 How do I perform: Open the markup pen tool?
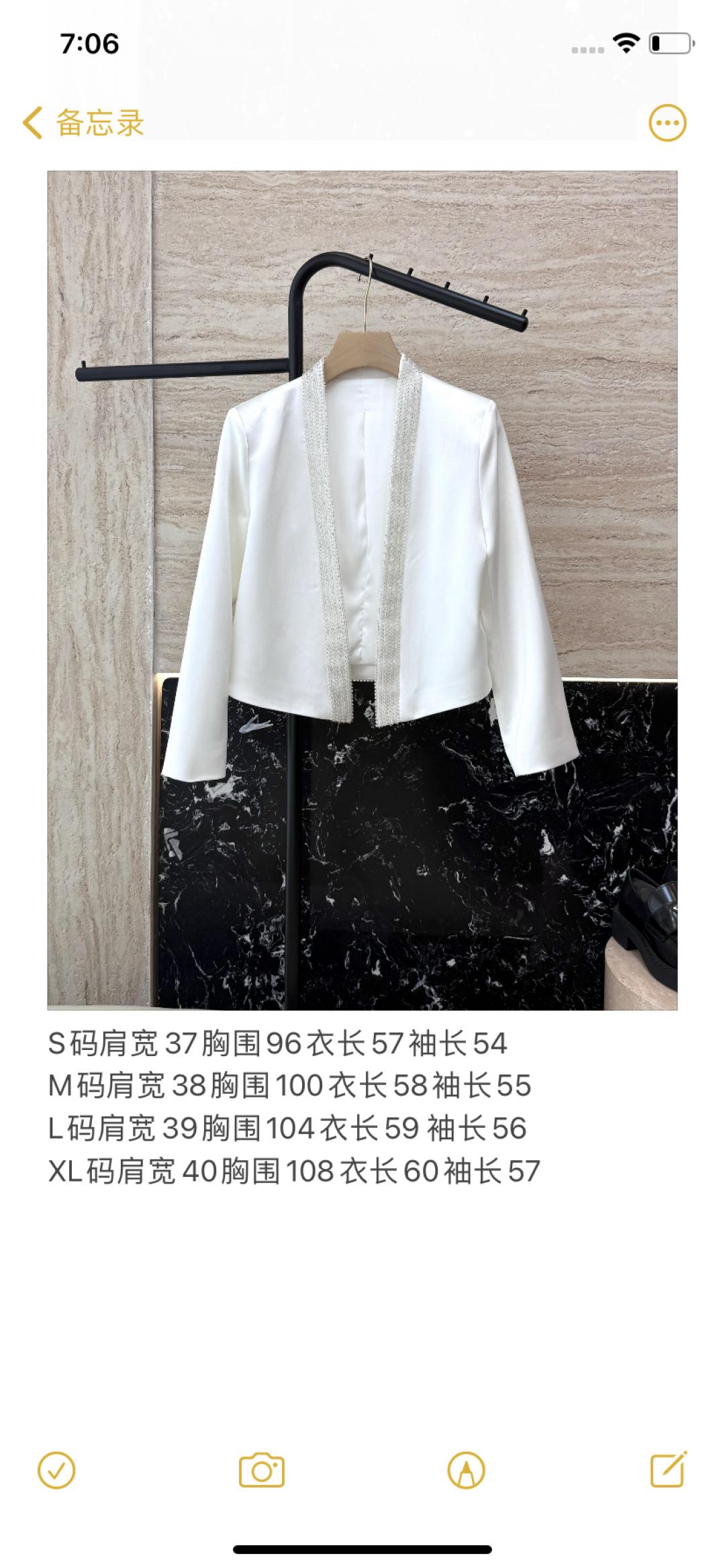[466, 1471]
